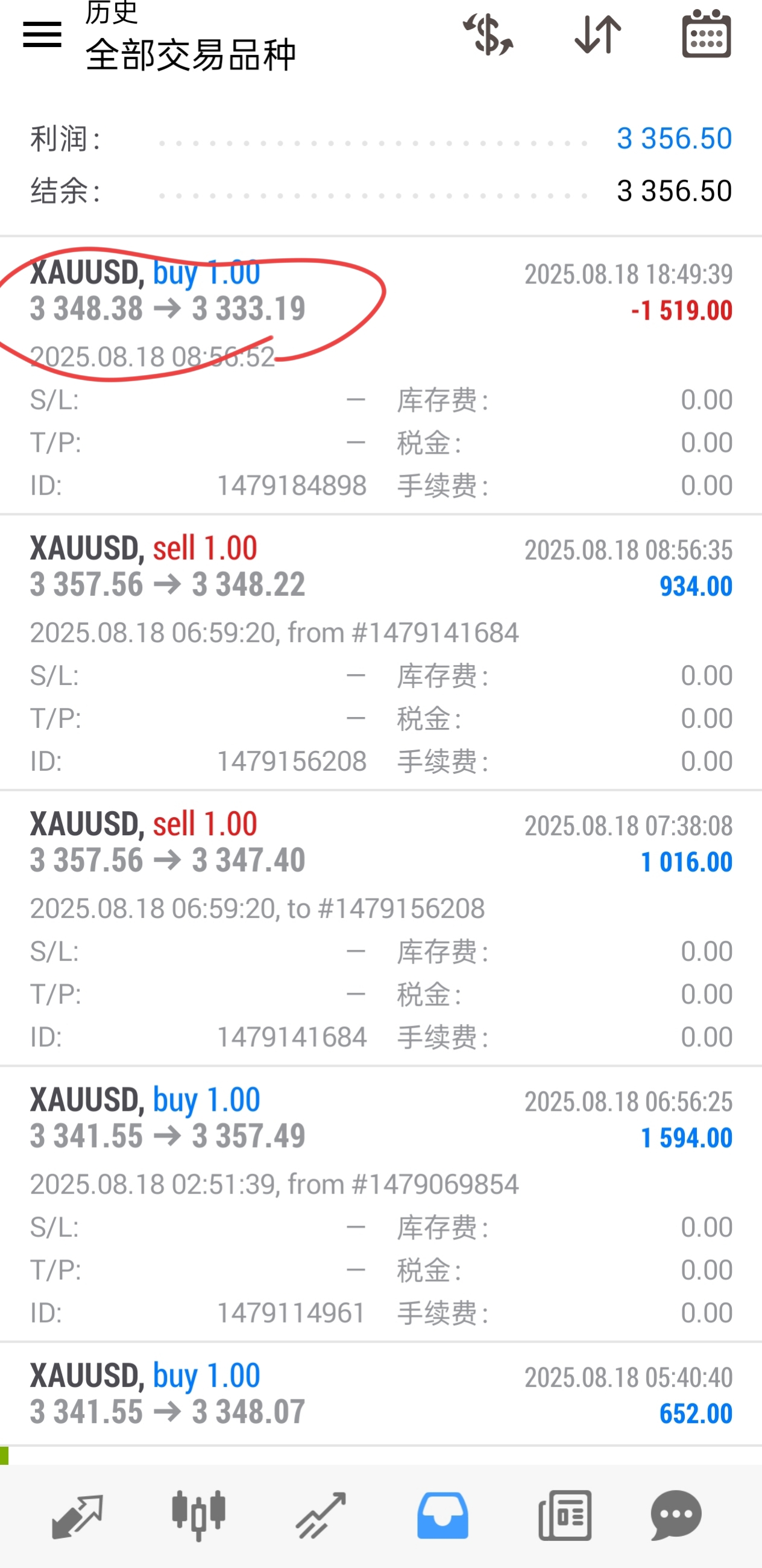Open the buy trade with profit 652.00
762x1568 pixels.
coord(381,1394)
